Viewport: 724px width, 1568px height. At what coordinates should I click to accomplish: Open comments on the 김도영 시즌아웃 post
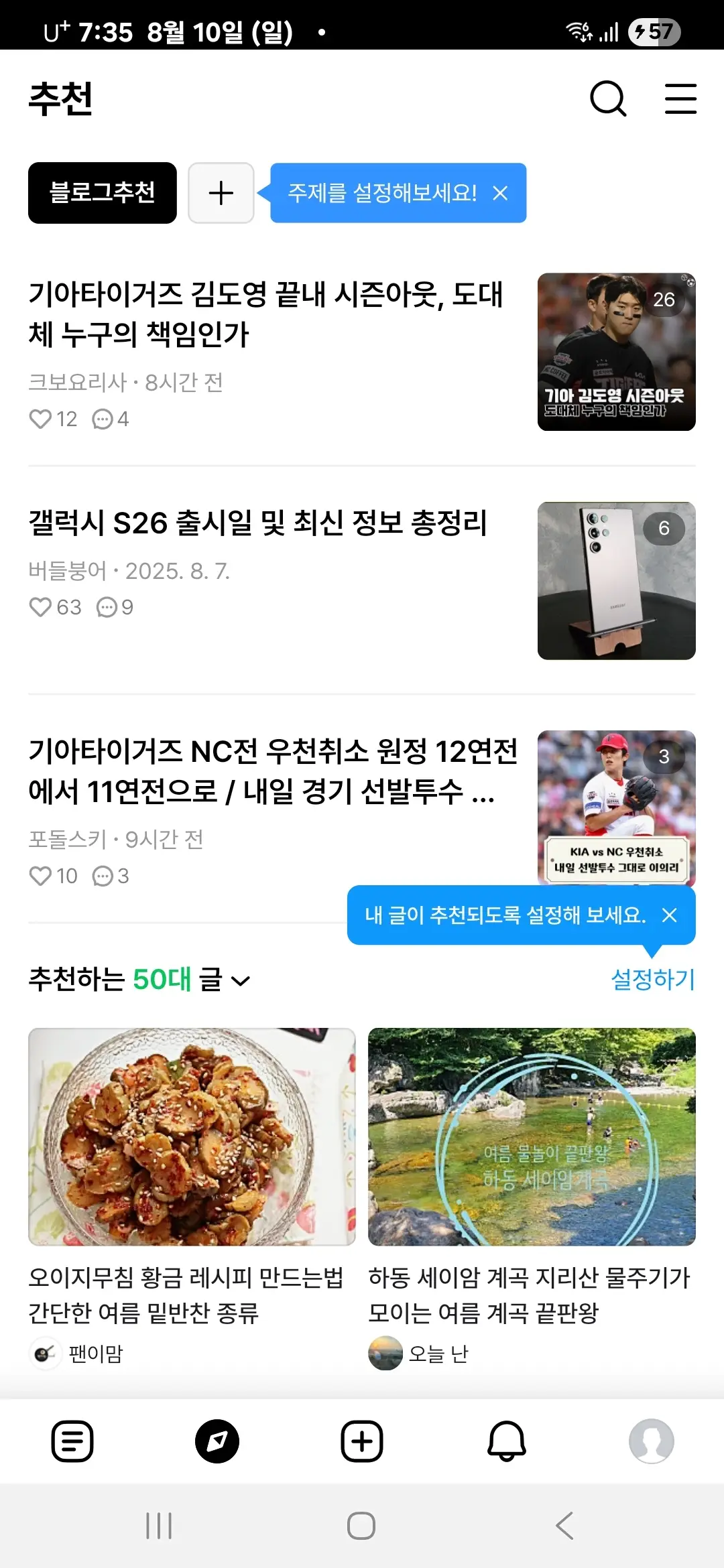point(101,419)
